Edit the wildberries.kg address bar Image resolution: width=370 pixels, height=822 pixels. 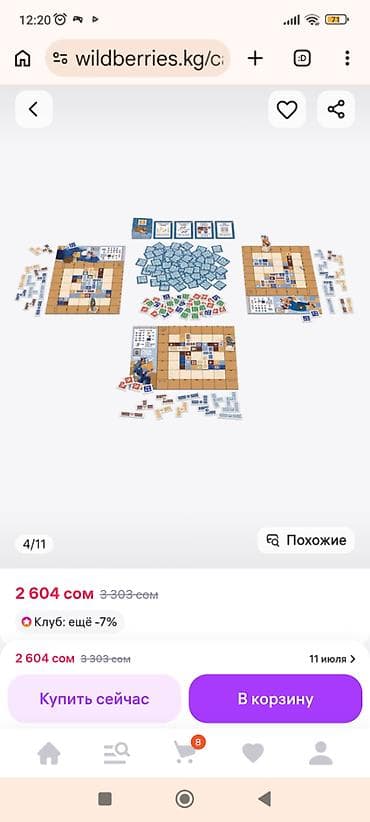coord(138,59)
